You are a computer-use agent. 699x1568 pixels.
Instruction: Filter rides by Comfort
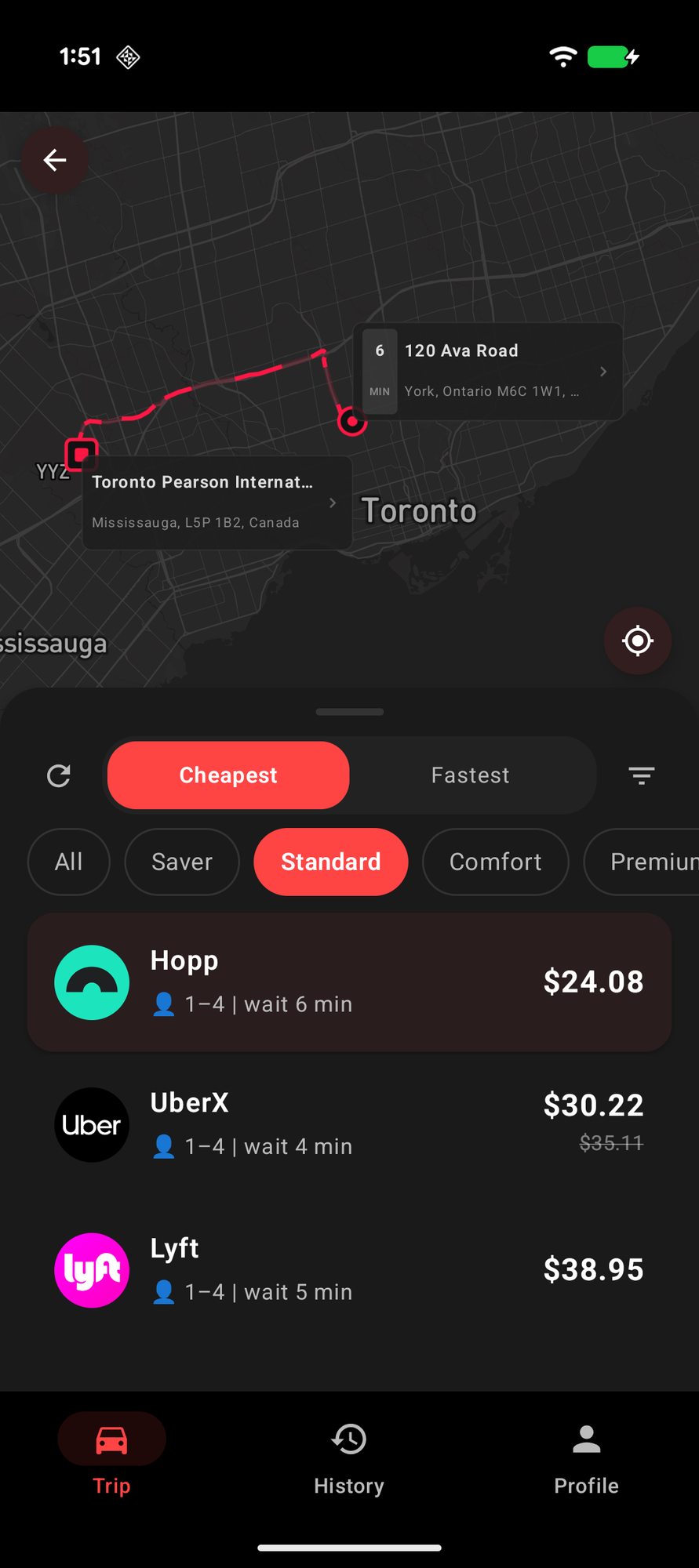click(x=495, y=862)
